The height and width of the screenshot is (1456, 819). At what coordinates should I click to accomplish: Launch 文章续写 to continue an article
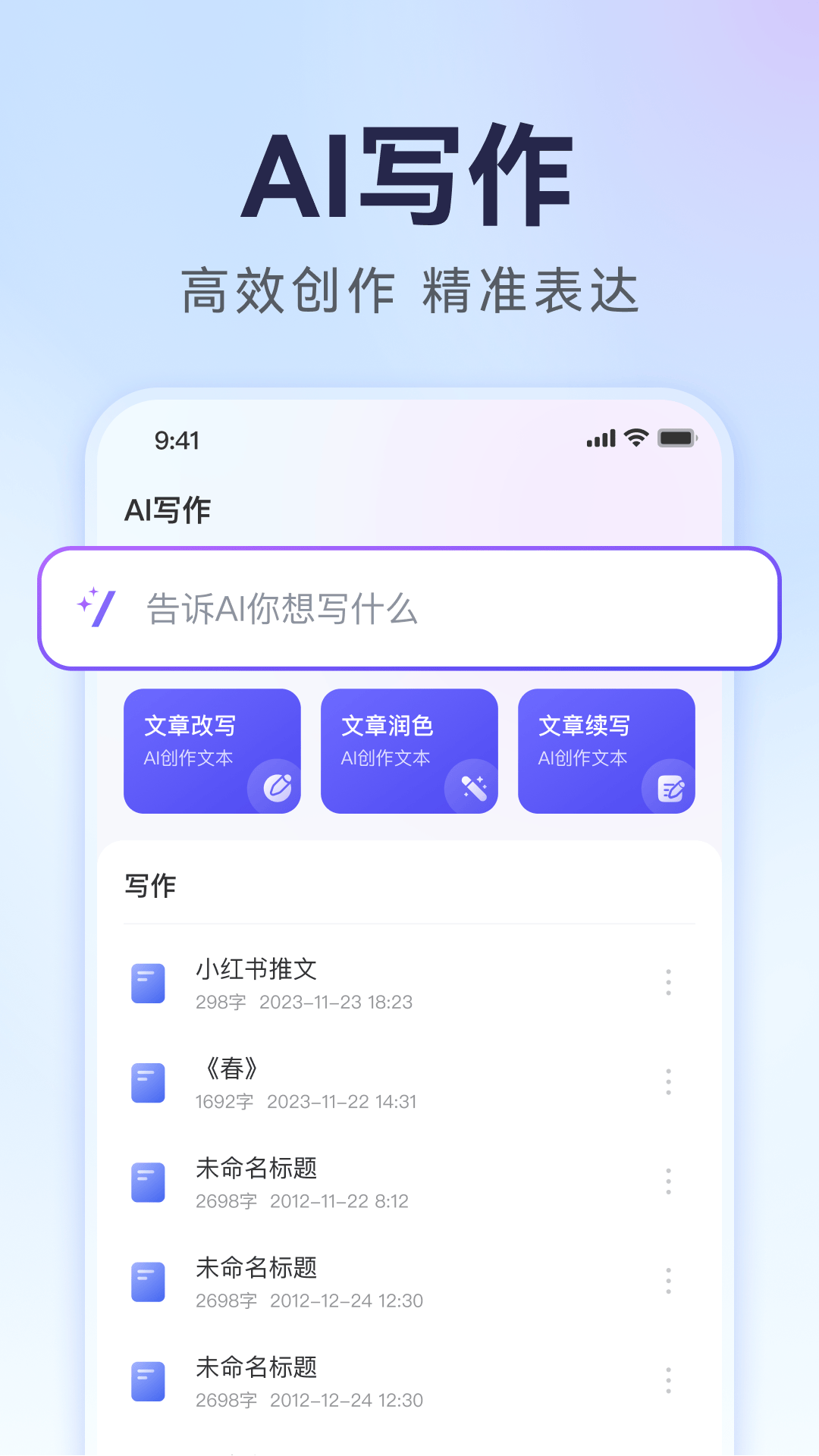tap(607, 751)
